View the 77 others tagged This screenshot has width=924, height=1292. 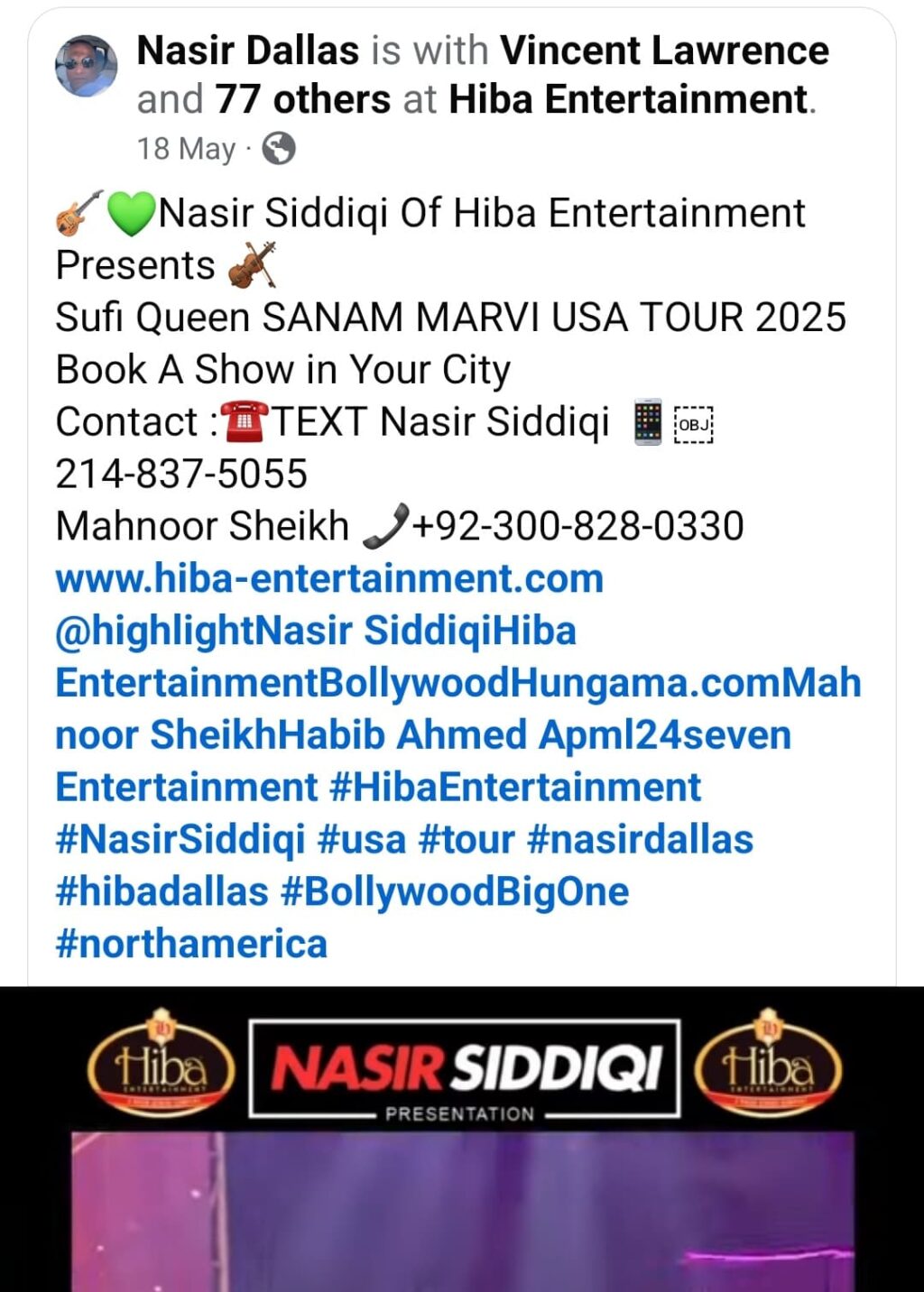[302, 99]
